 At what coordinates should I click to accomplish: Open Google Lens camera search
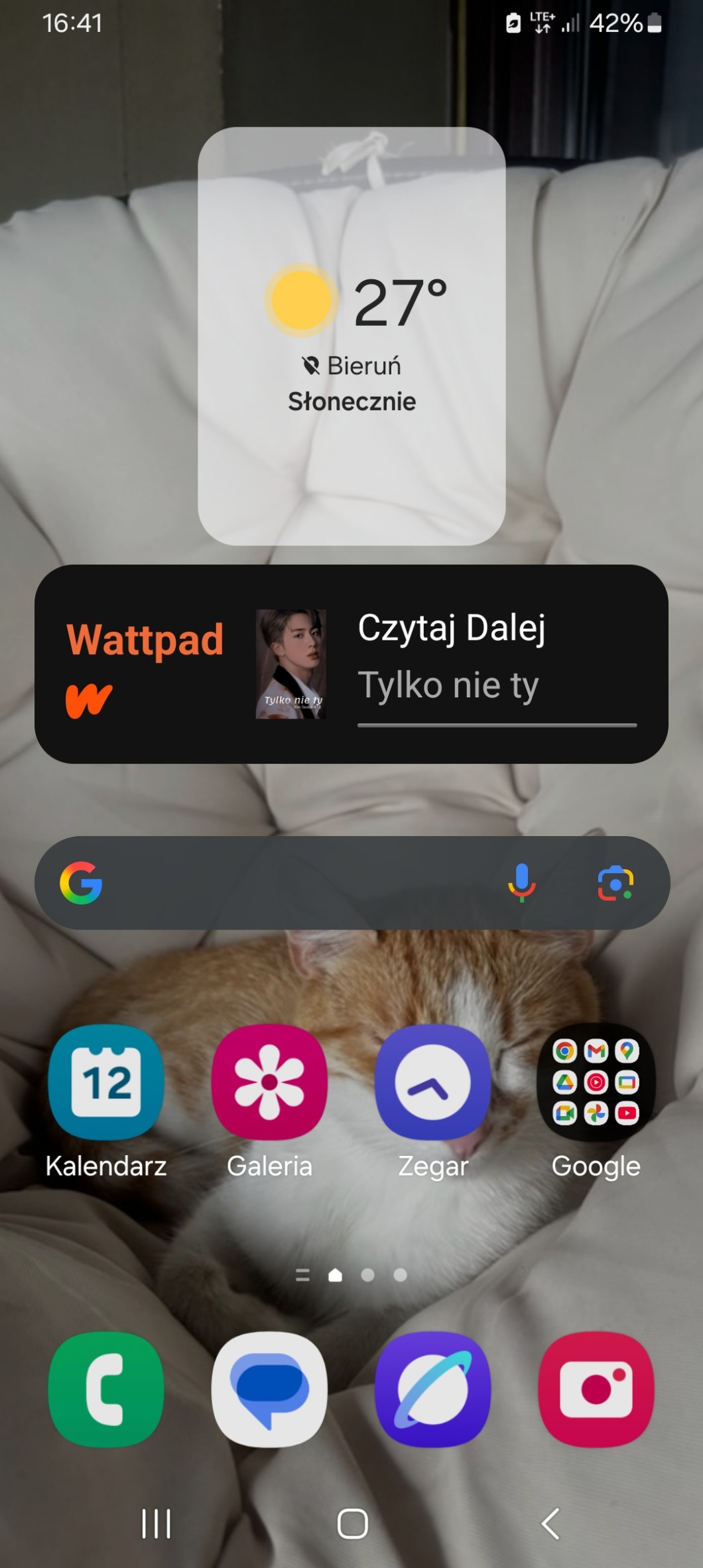615,883
